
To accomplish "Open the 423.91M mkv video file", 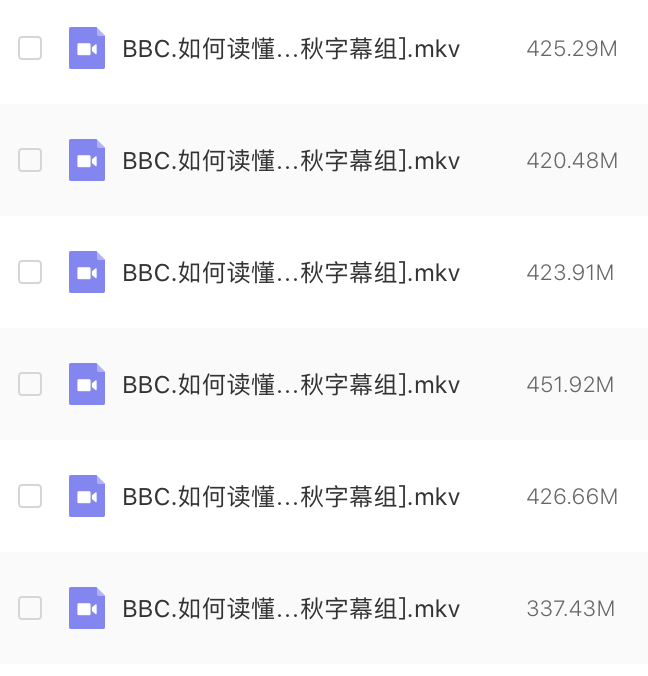I will 290,272.
